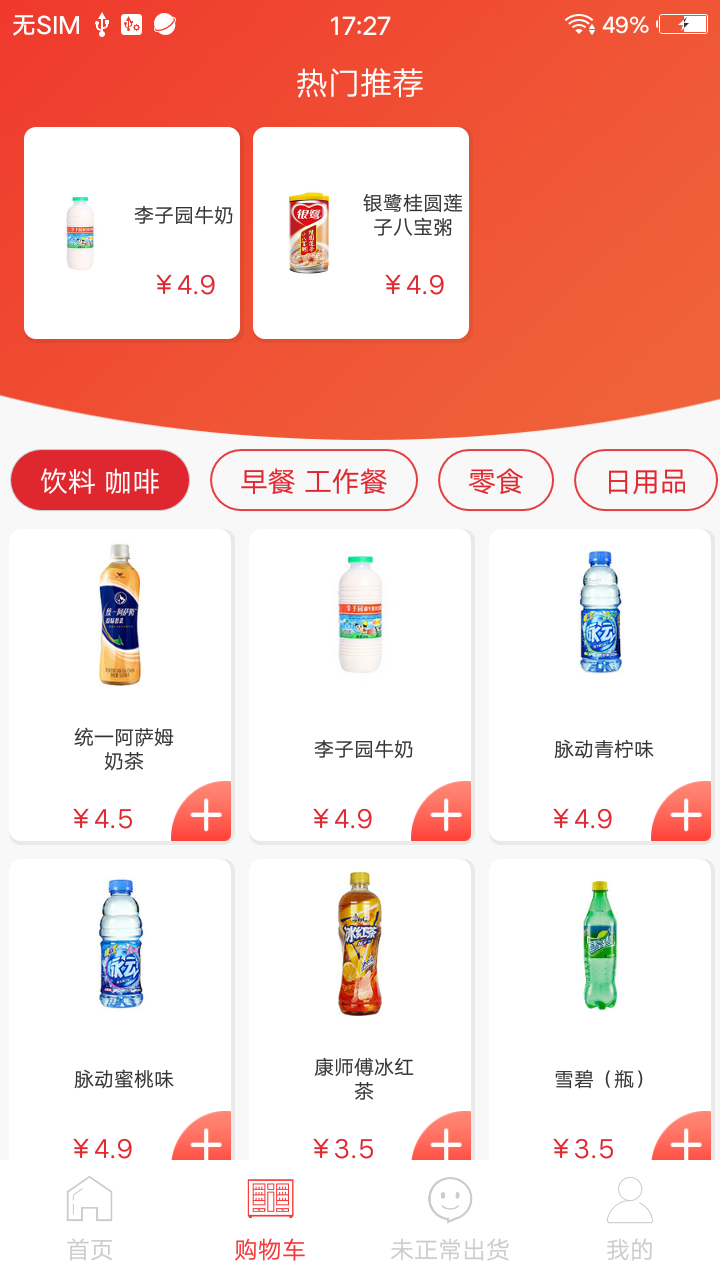720x1280 pixels.
Task: Select the 饮料 咖啡 category pill
Action: pyautogui.click(x=99, y=480)
